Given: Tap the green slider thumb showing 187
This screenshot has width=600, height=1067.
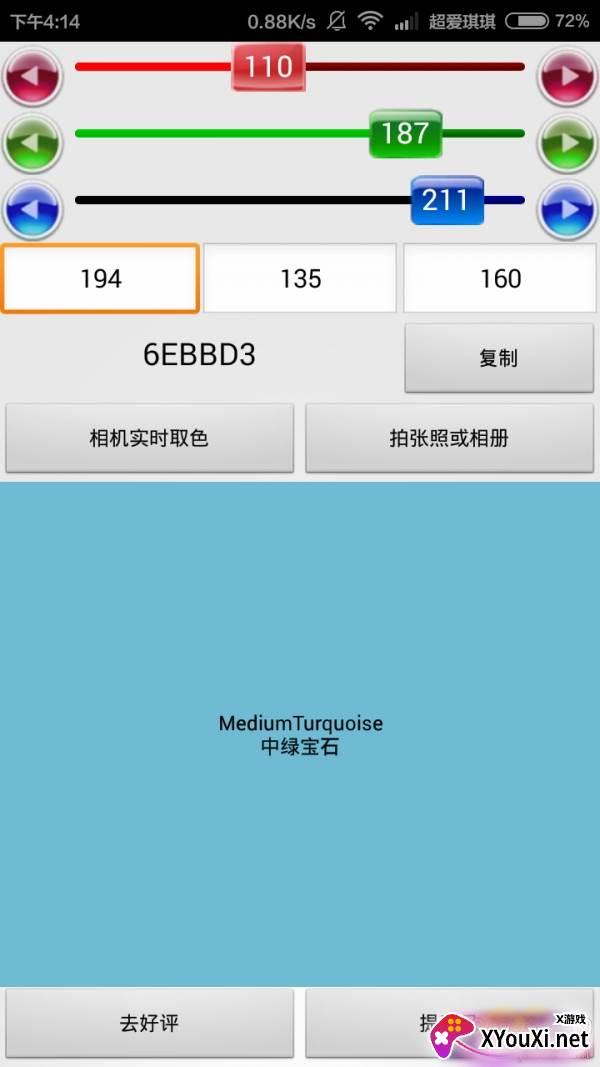Looking at the screenshot, I should [405, 133].
